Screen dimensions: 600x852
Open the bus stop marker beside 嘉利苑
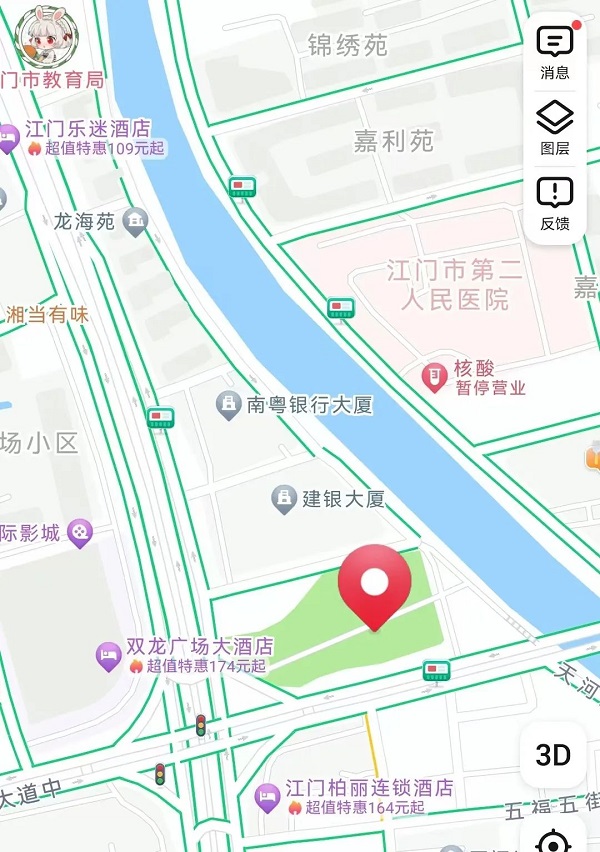click(x=242, y=186)
